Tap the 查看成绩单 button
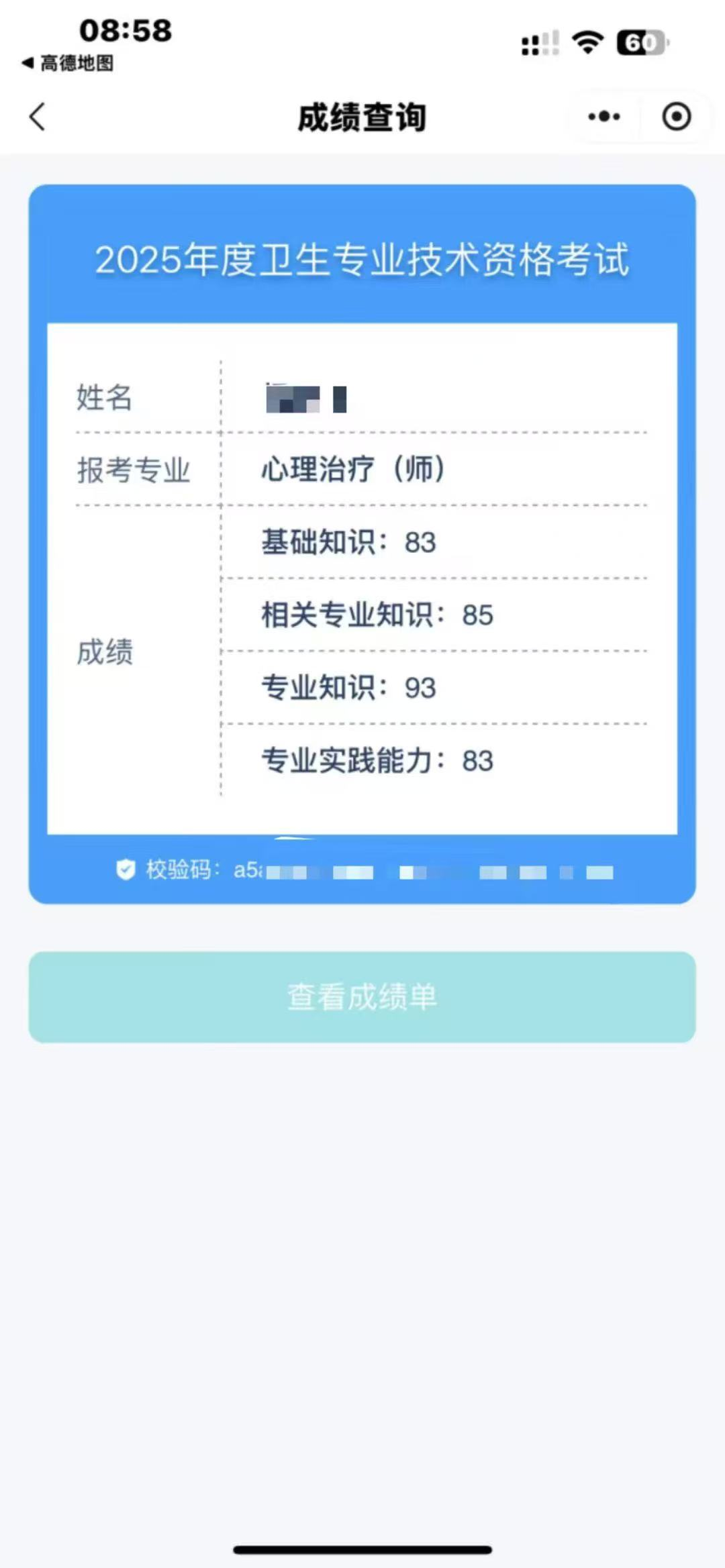Viewport: 725px width, 1568px height. coord(362,996)
